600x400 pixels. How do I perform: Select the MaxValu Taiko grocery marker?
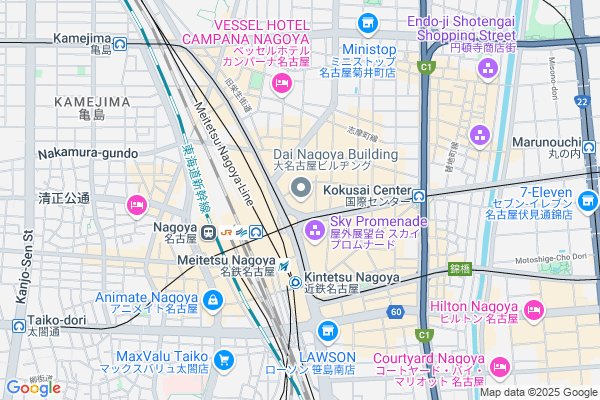[224, 358]
